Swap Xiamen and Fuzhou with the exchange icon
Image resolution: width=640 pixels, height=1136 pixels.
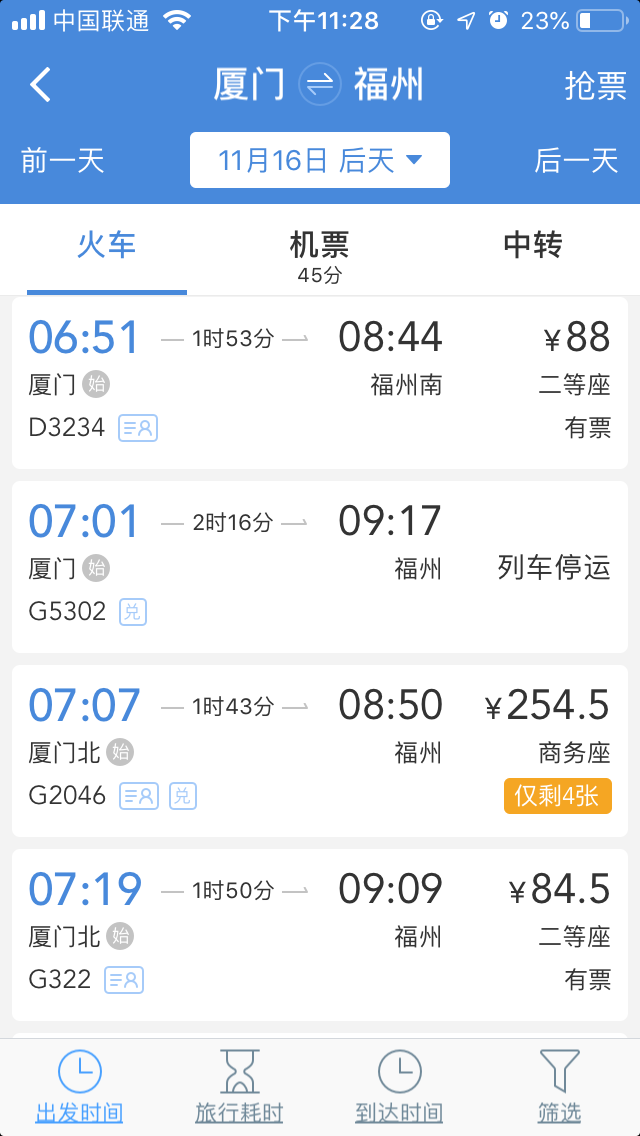319,85
